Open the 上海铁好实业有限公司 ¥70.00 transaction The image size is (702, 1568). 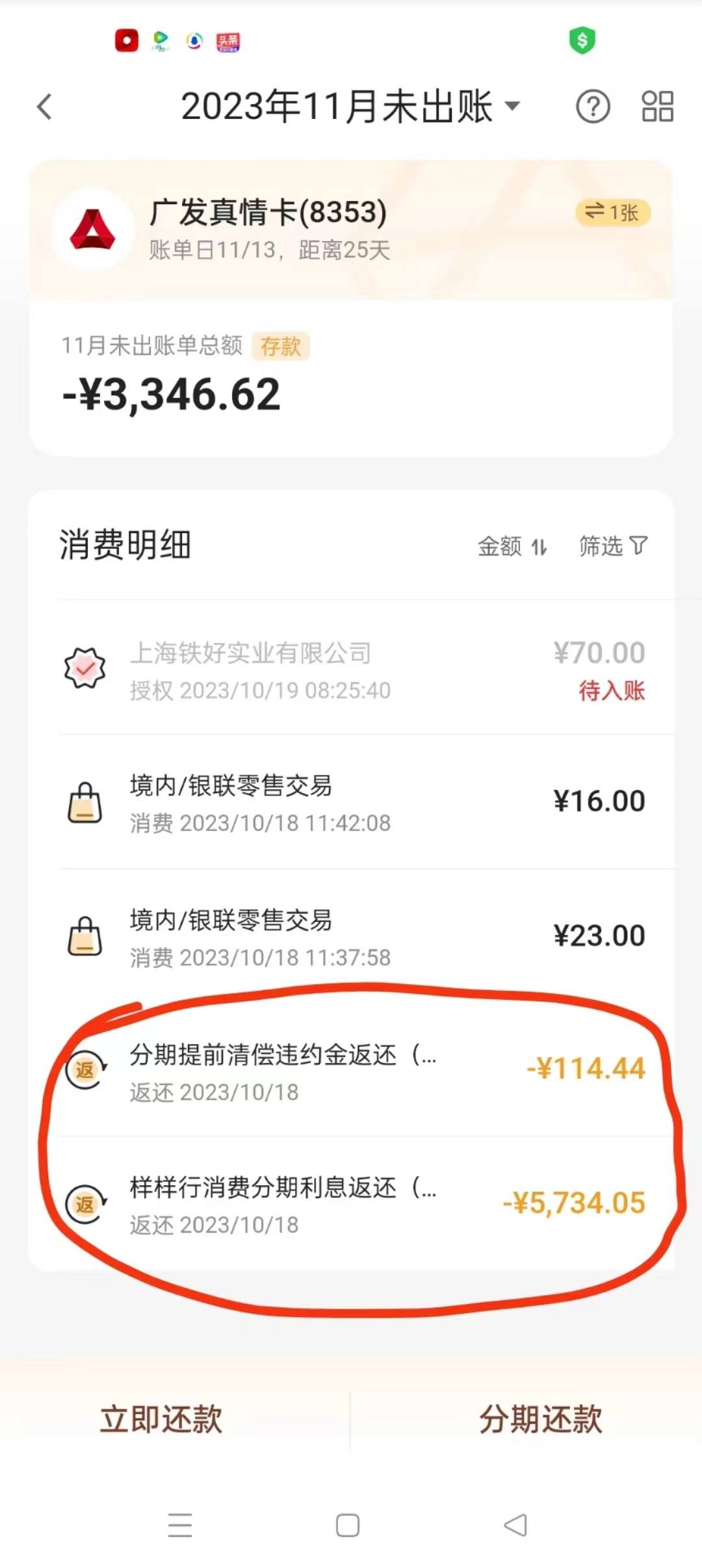coord(354,670)
